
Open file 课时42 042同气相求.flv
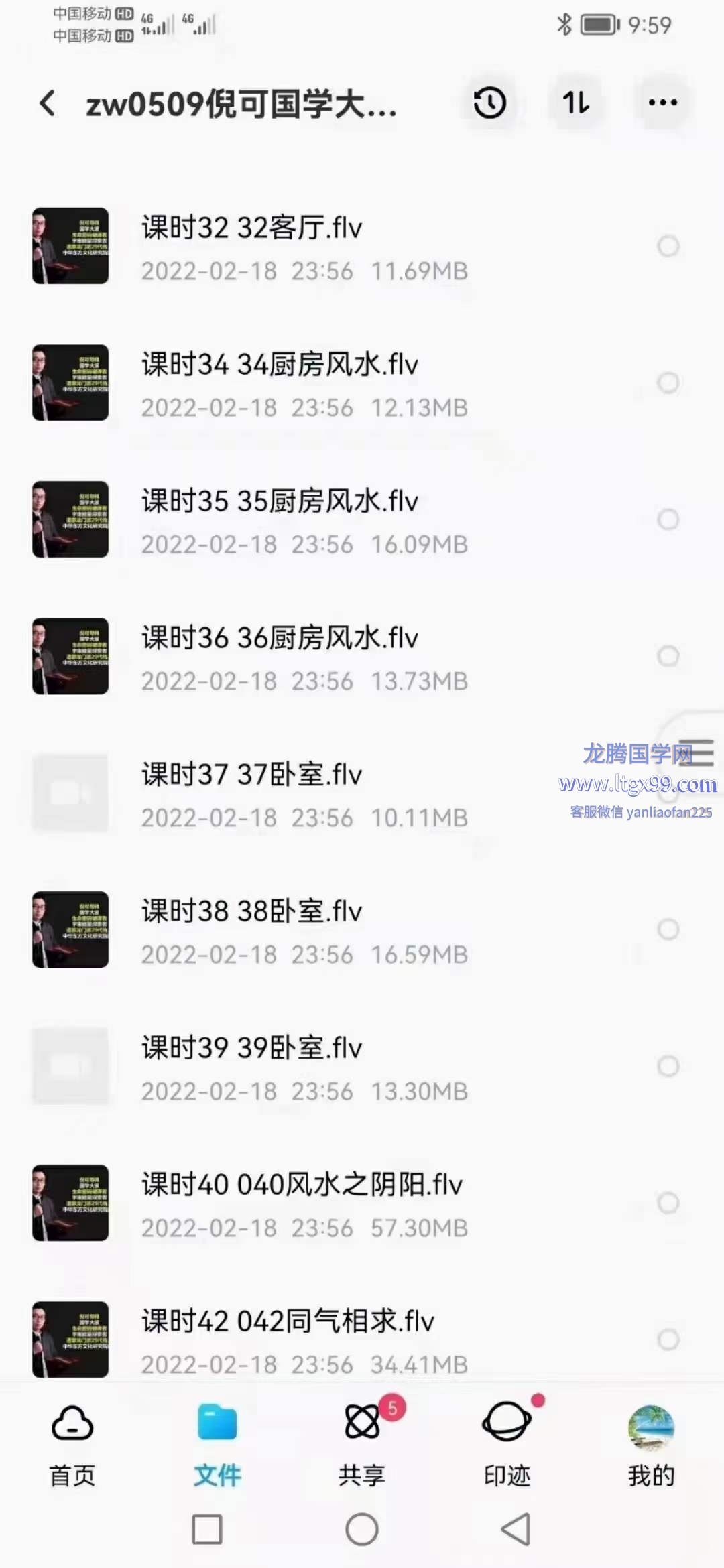[x=288, y=1323]
